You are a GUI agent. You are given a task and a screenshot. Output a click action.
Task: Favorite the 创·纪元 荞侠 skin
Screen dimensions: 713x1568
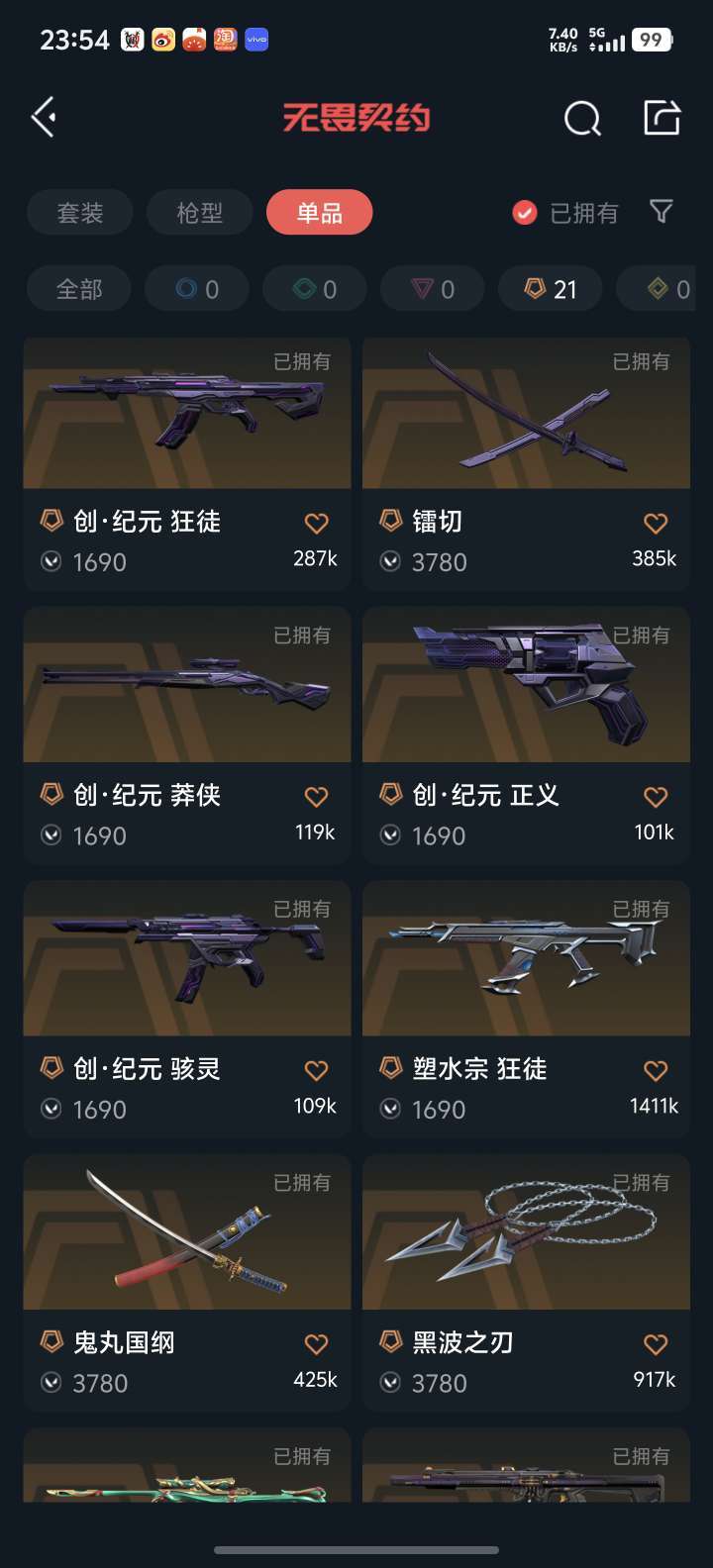tap(316, 797)
